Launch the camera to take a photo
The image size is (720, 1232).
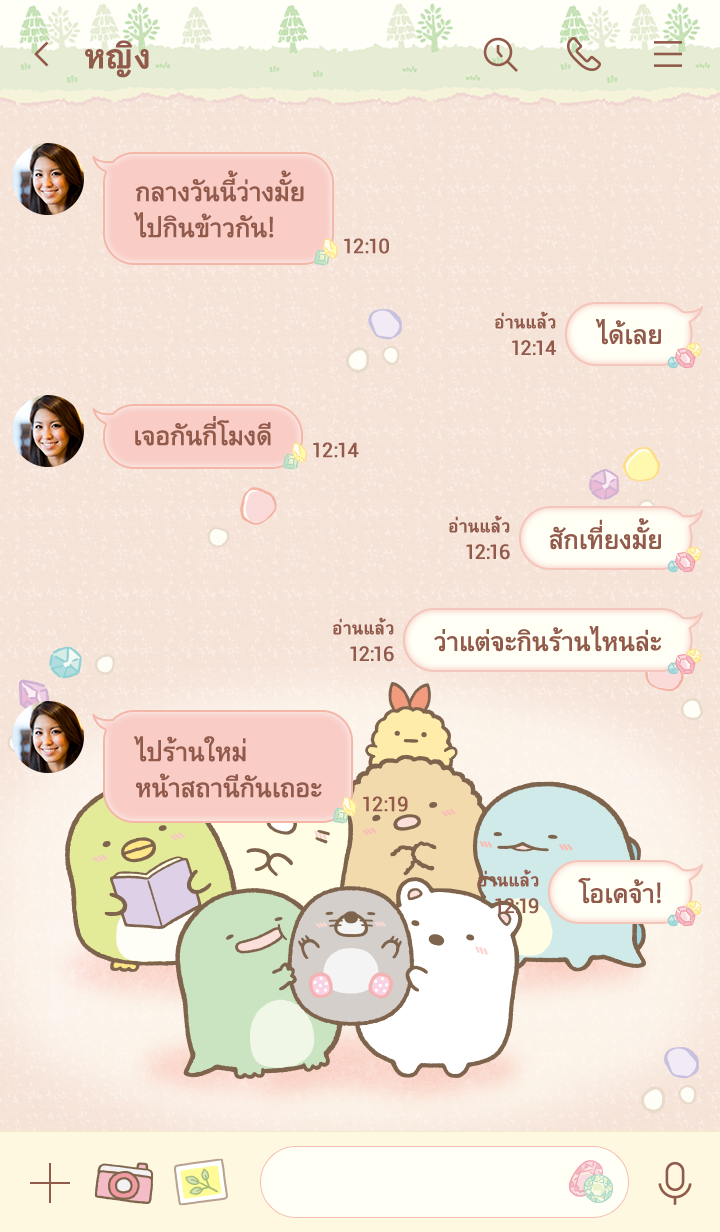[123, 1183]
